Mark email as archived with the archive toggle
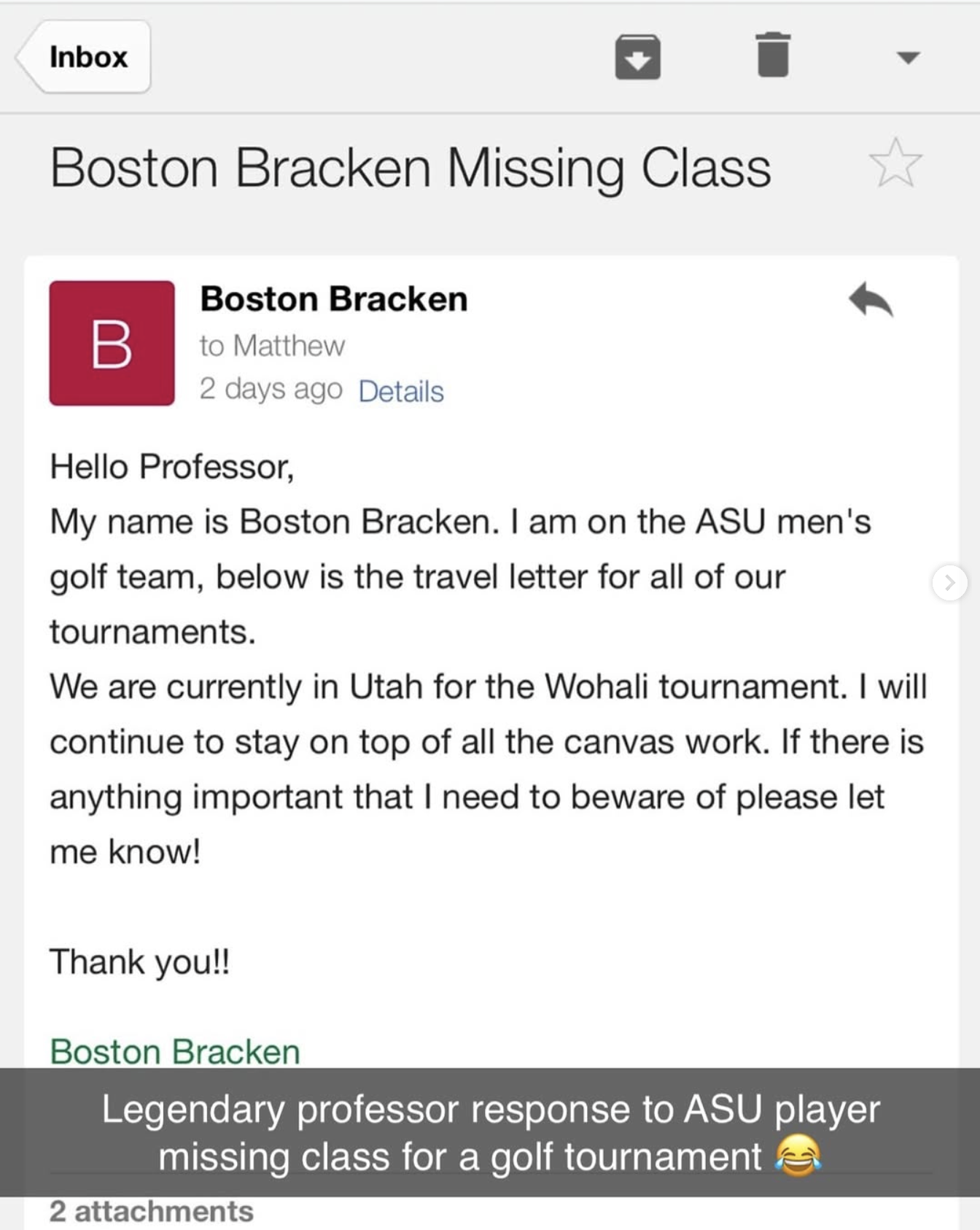Image resolution: width=980 pixels, height=1230 pixels. coord(637,57)
